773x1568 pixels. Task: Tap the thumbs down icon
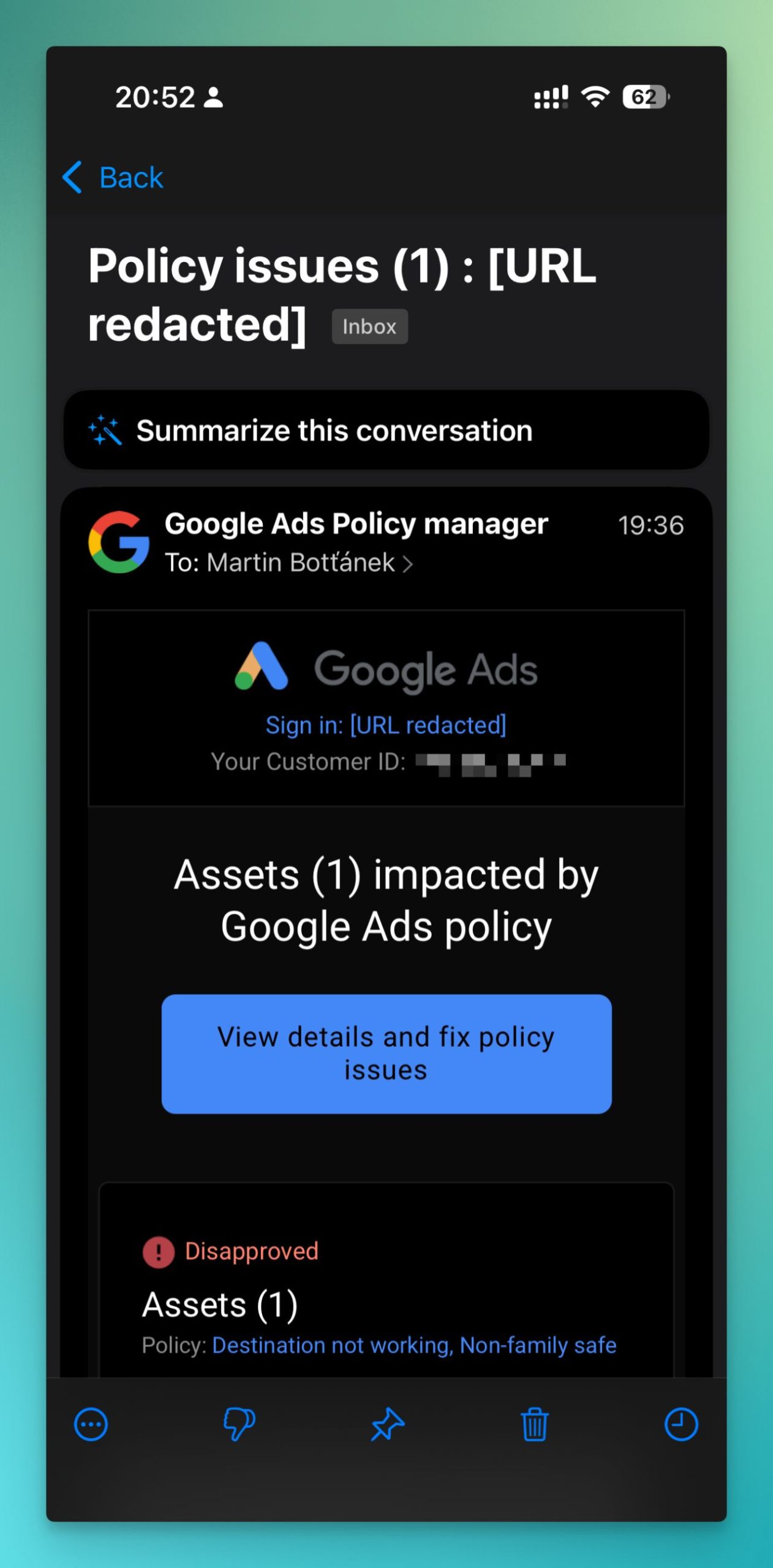(x=238, y=1424)
